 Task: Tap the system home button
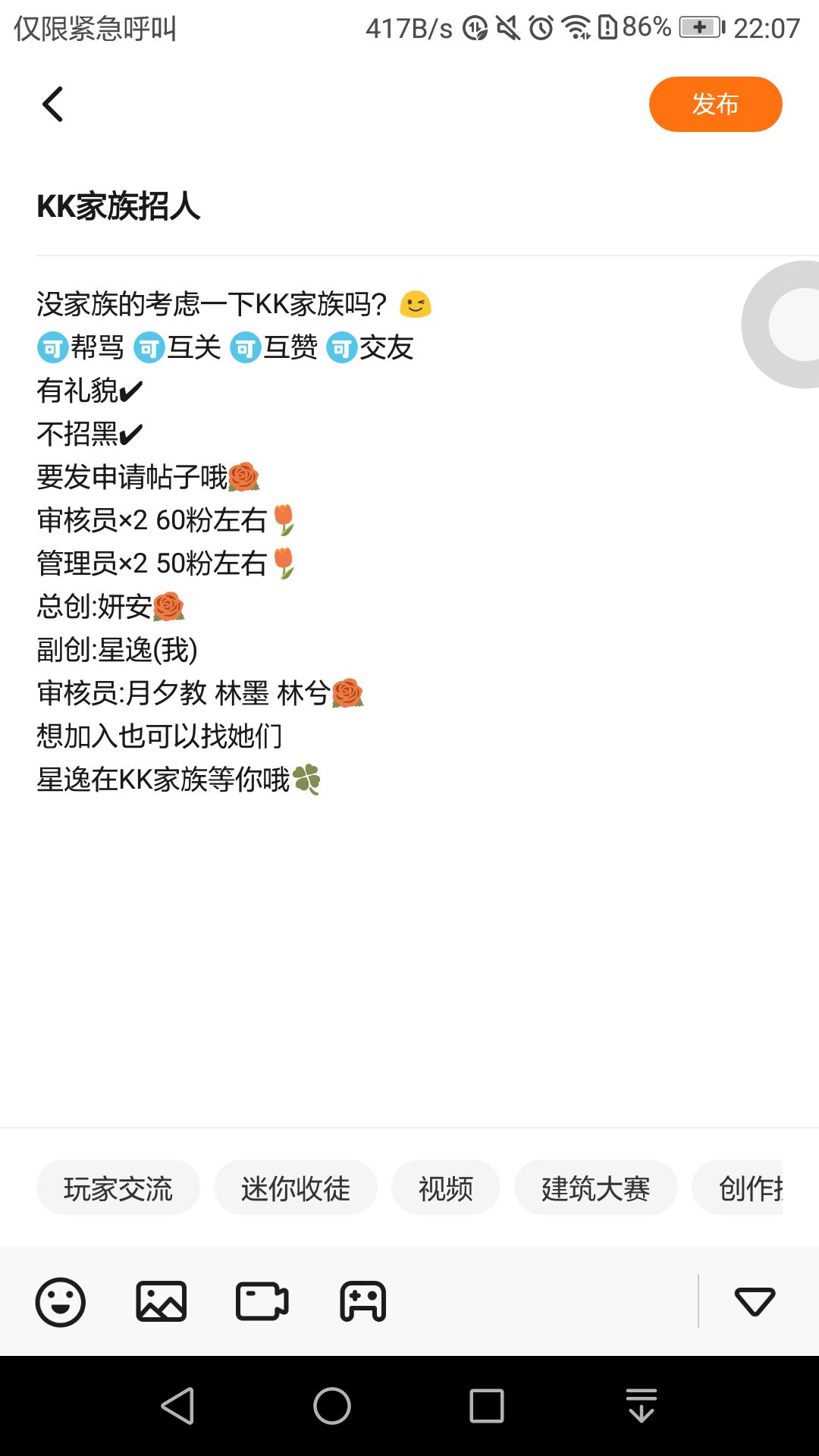332,1406
